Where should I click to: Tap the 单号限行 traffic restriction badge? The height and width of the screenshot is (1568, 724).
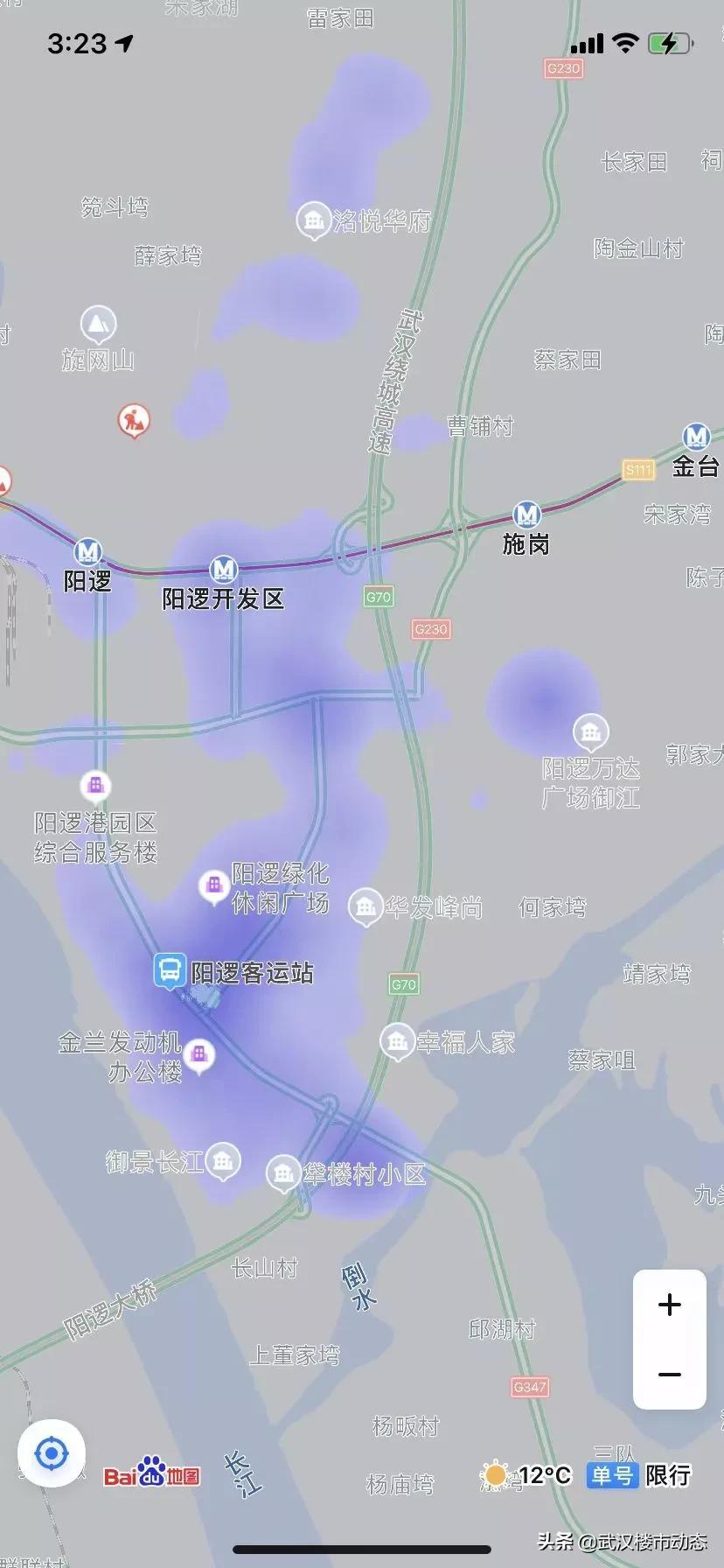point(638,1475)
